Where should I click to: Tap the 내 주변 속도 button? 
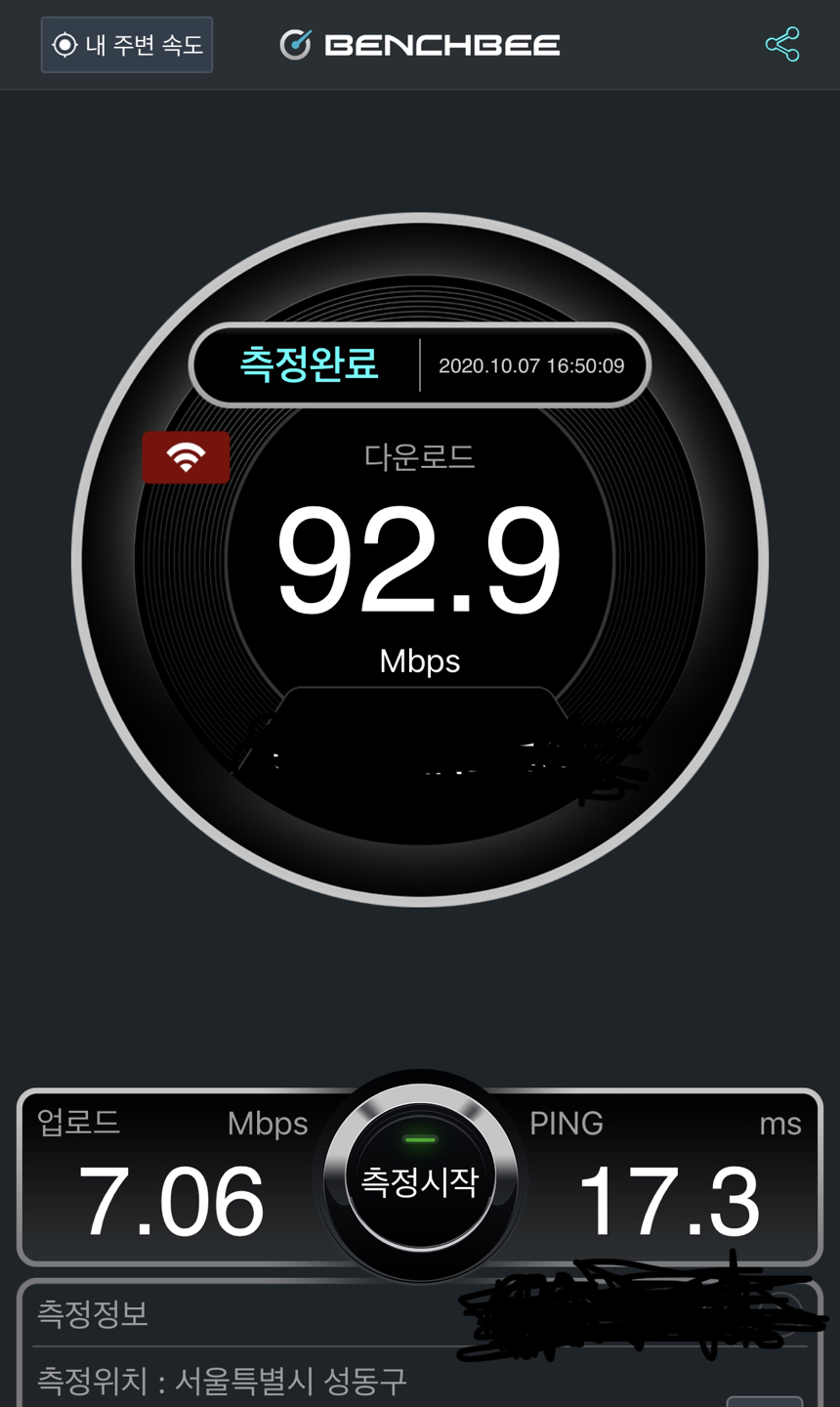click(127, 45)
